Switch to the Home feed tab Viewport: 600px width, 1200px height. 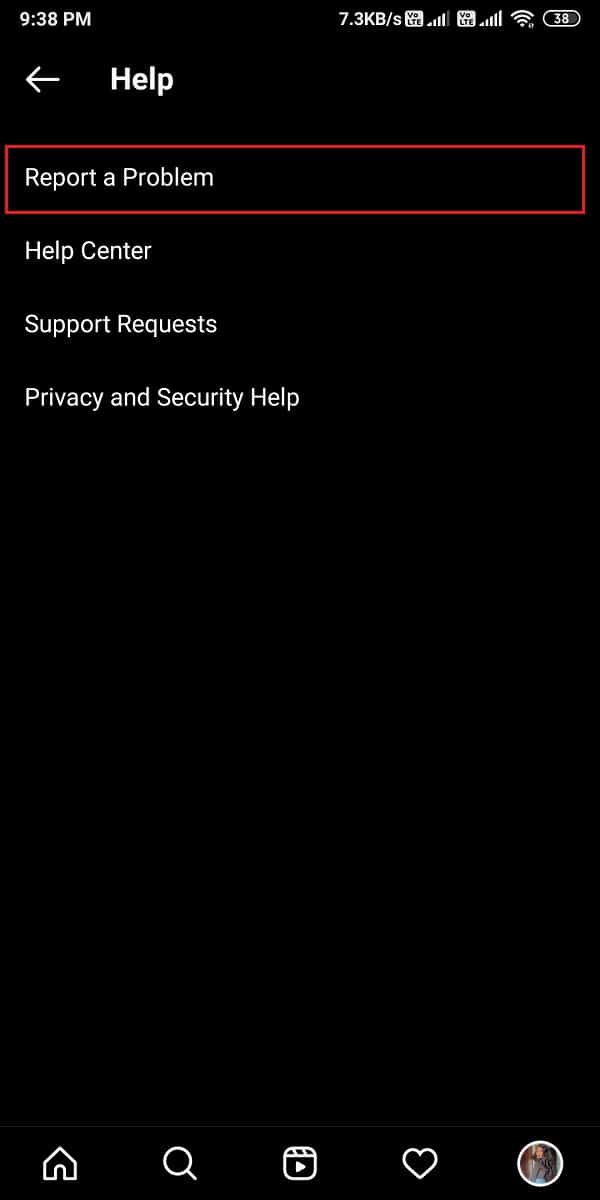(x=60, y=1164)
